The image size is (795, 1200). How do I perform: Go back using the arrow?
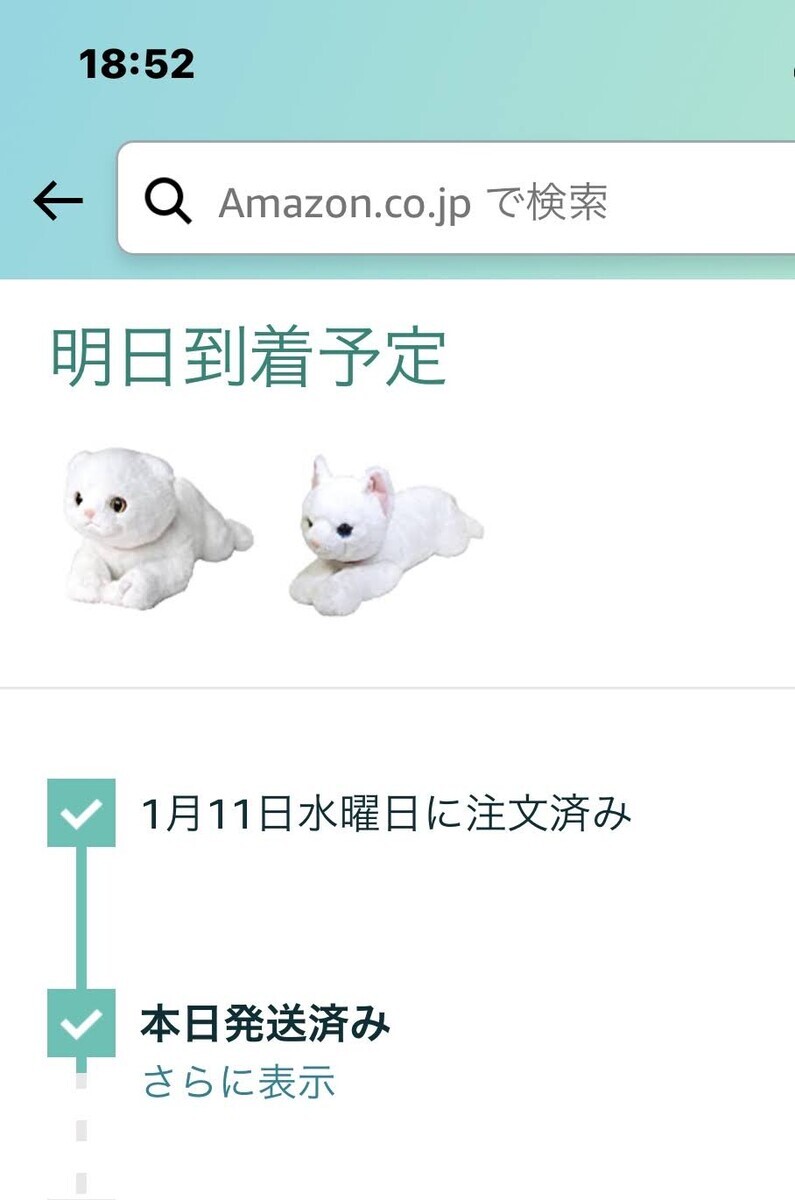pyautogui.click(x=58, y=202)
